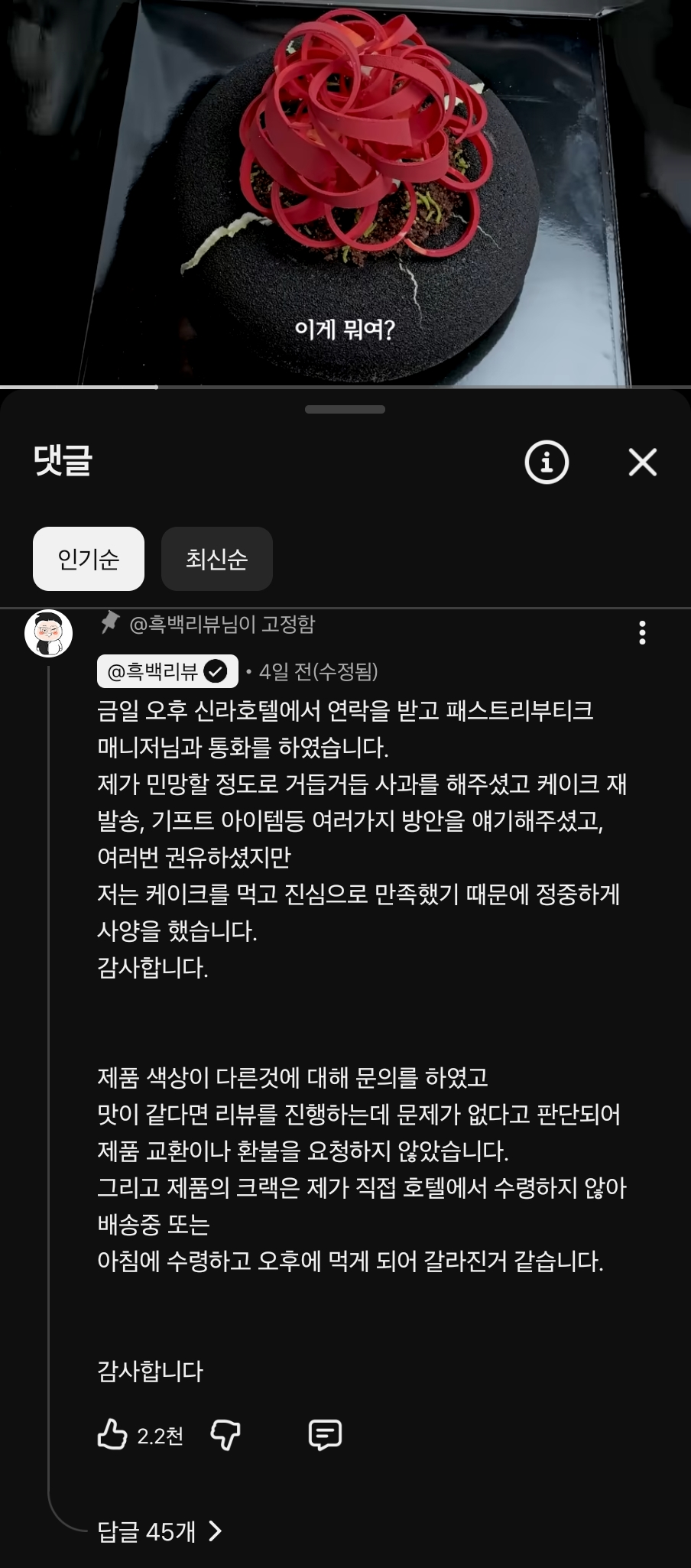
Task: Expand the 답글 45개 replies
Action: pyautogui.click(x=160, y=1531)
